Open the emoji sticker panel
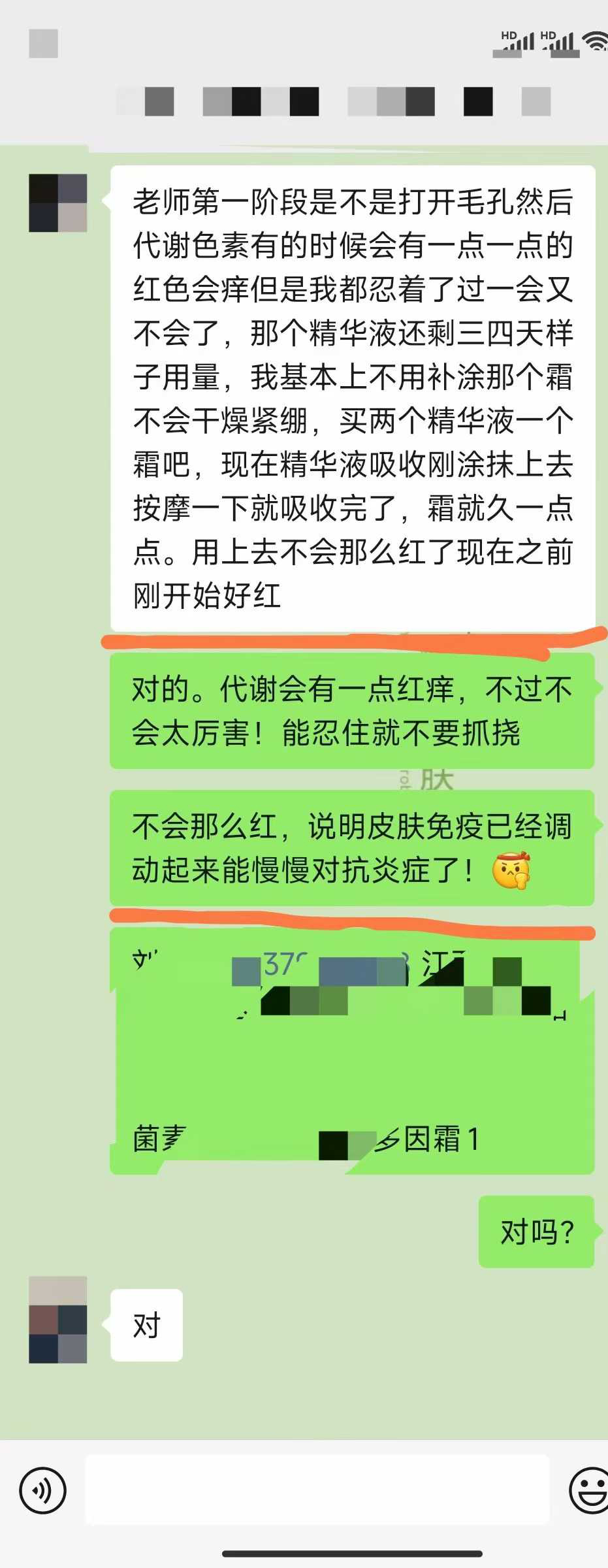Screen dimensions: 608x1568 point(588,1491)
